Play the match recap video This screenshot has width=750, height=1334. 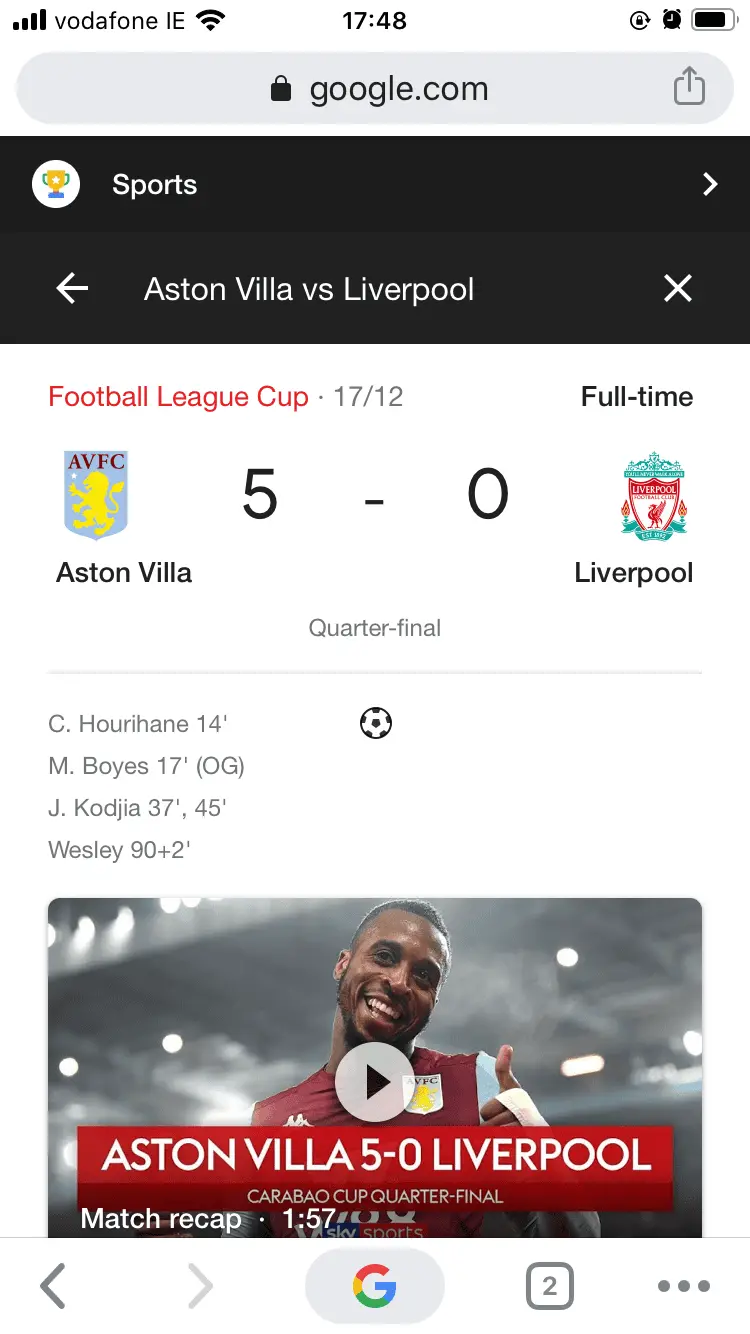point(374,1081)
